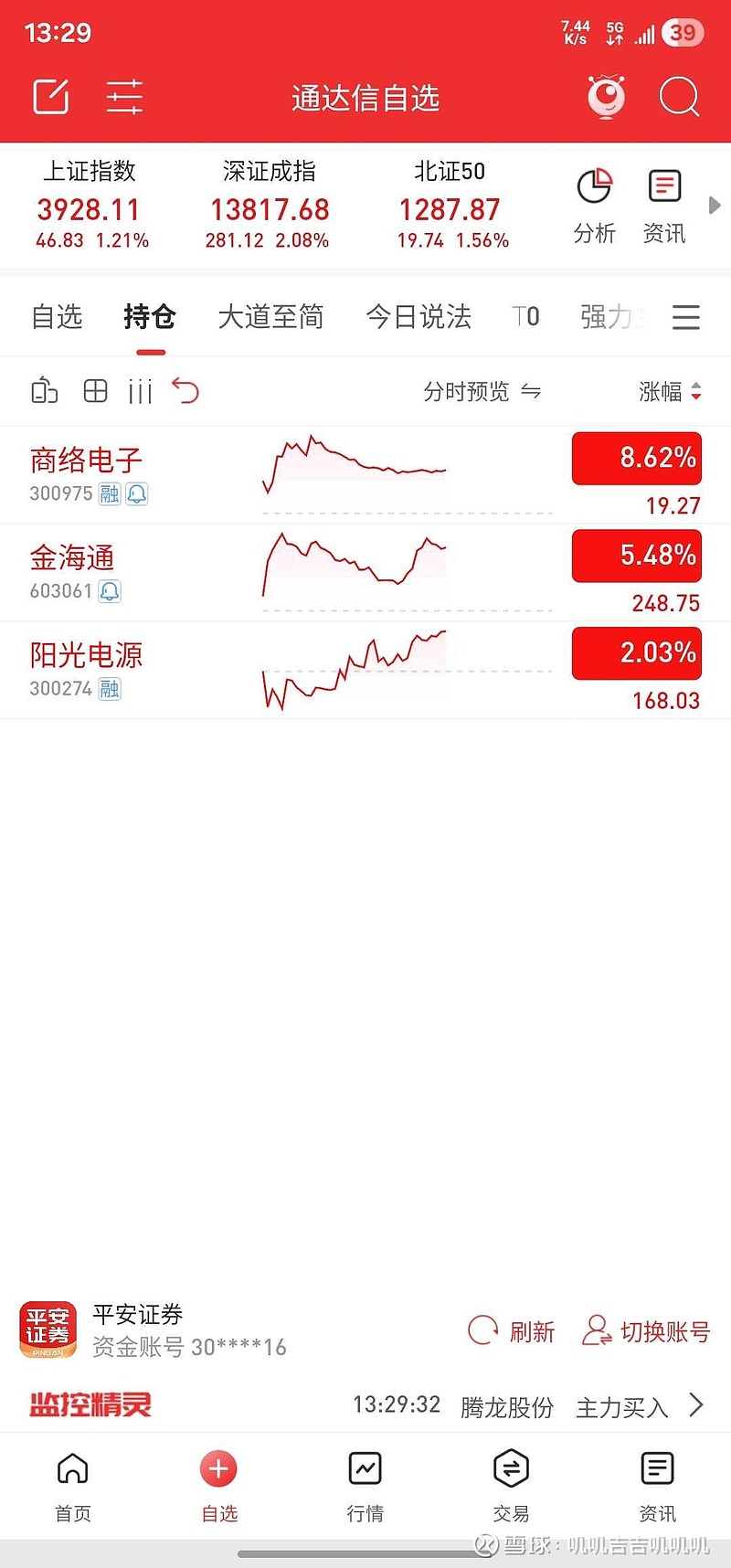Open 阳光电源 stock details

pyautogui.click(x=86, y=655)
